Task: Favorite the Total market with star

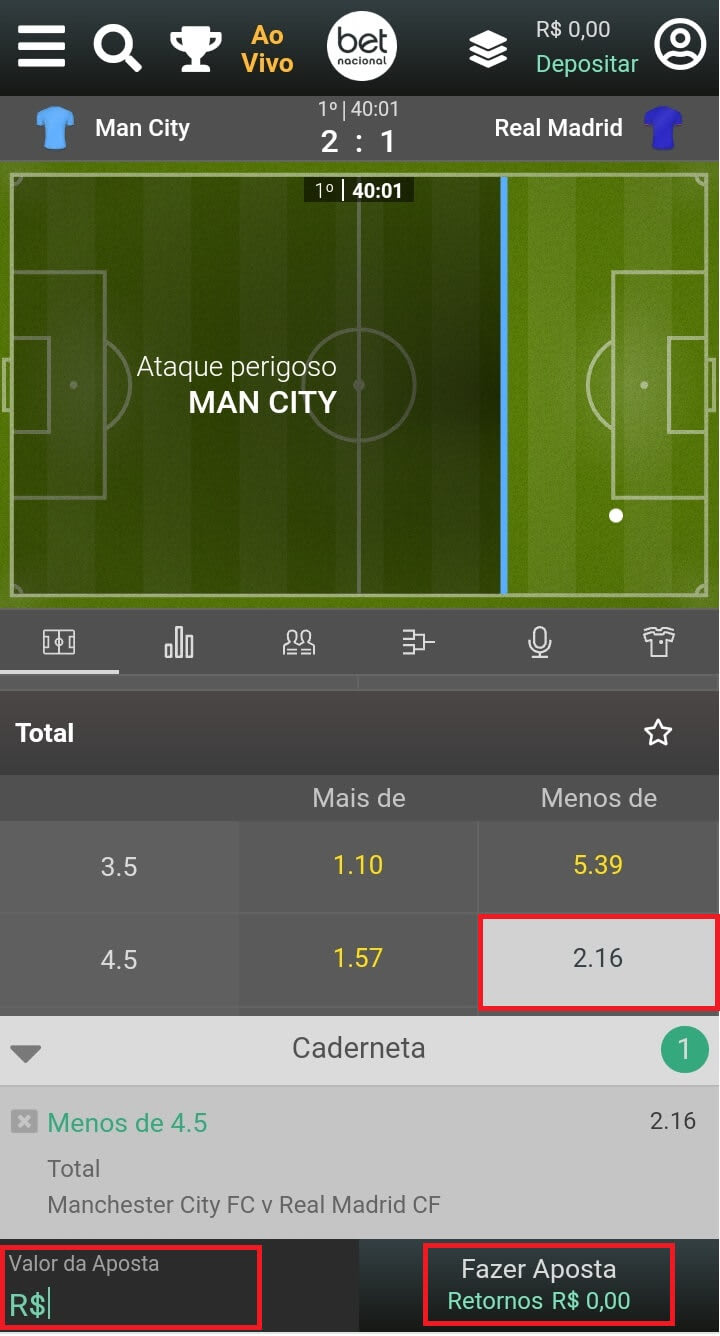Action: 658,733
